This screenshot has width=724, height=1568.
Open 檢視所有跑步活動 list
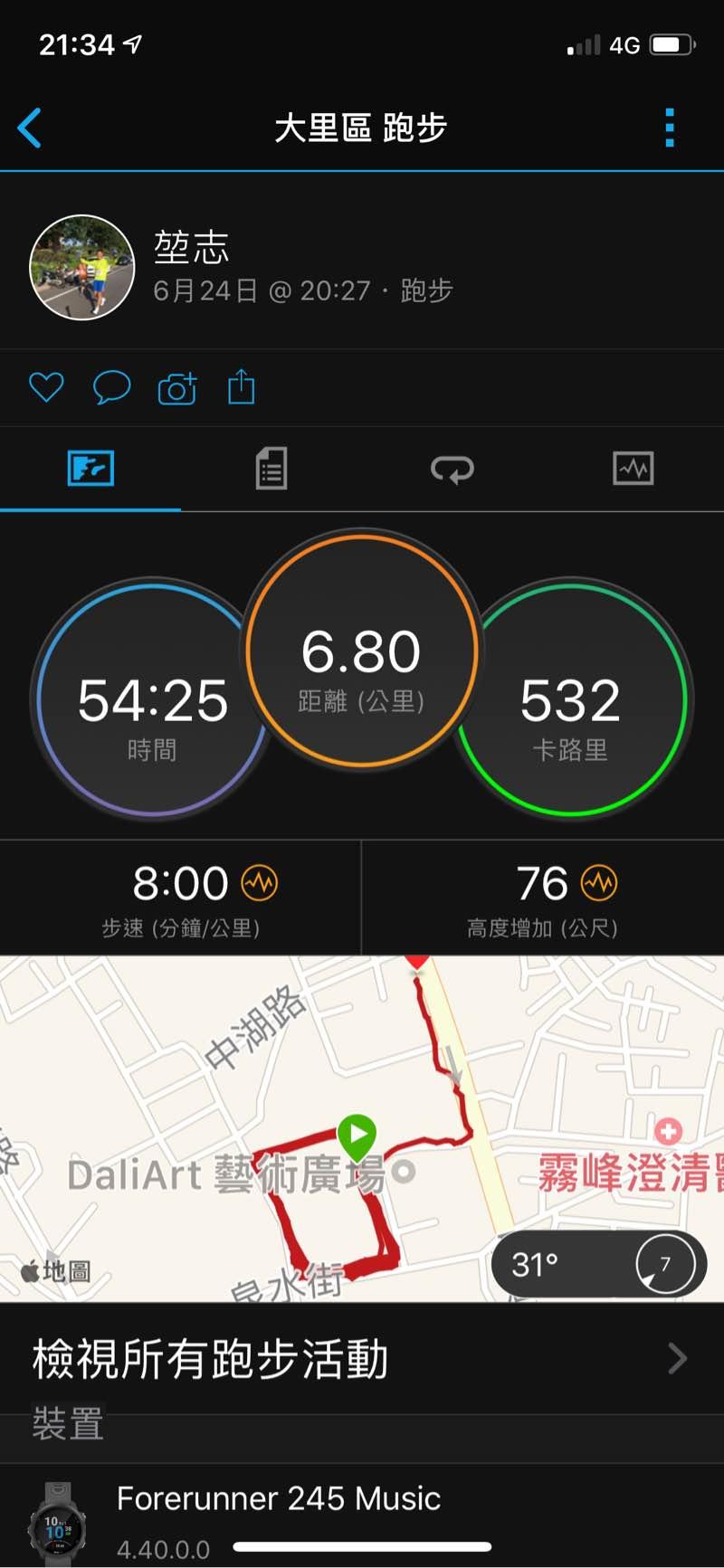pos(362,1359)
